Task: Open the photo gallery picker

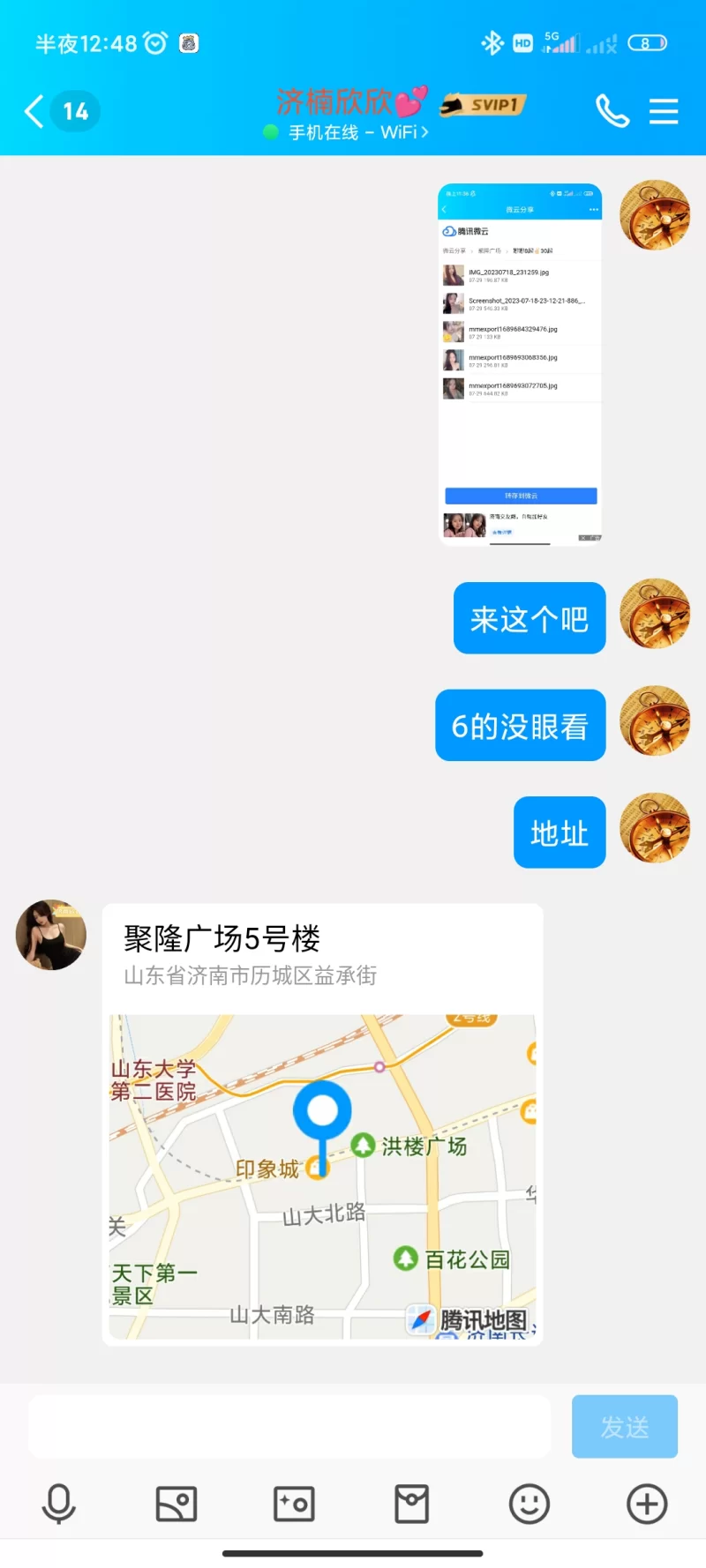Action: tap(176, 1504)
